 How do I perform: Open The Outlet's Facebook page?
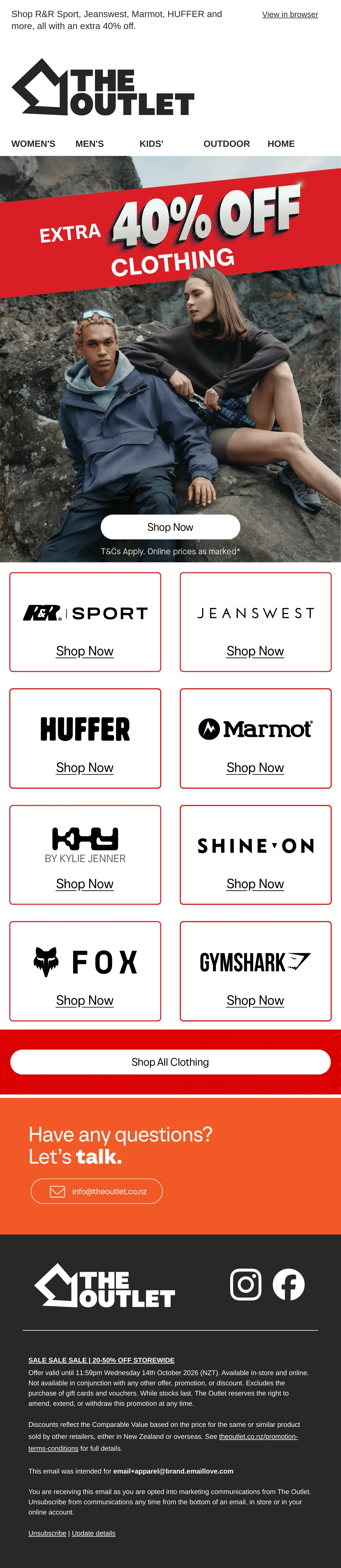pos(289,1284)
